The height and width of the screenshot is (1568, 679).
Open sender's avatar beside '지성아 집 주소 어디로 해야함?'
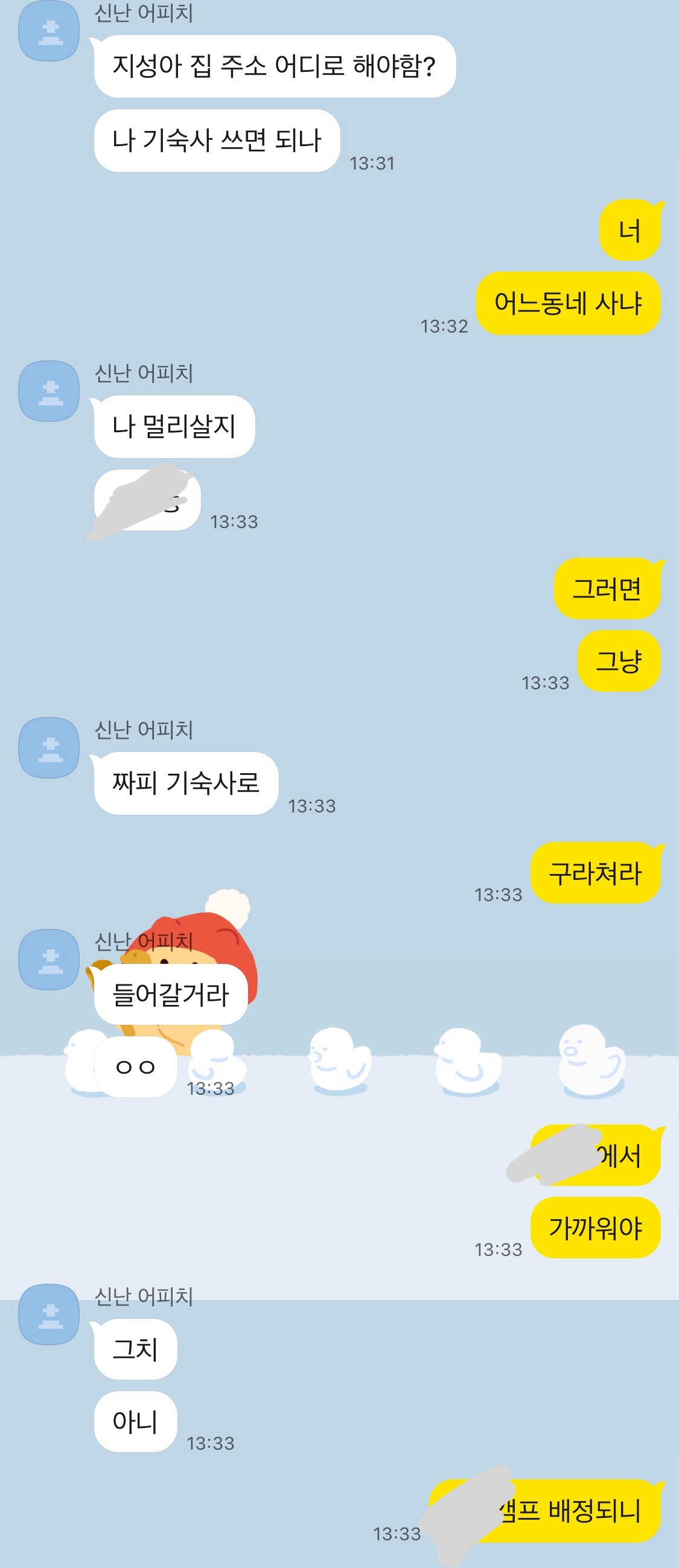click(49, 31)
